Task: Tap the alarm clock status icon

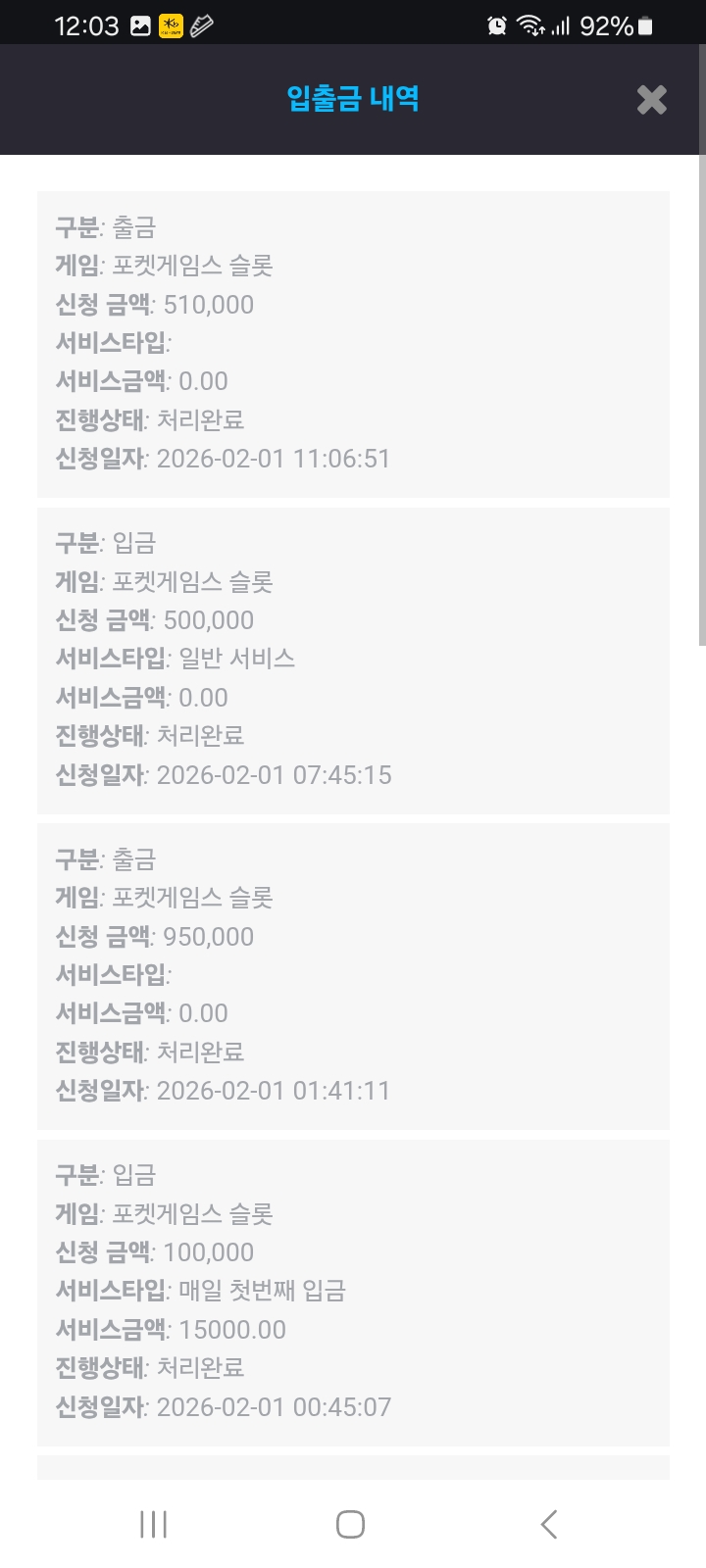Action: pyautogui.click(x=498, y=24)
